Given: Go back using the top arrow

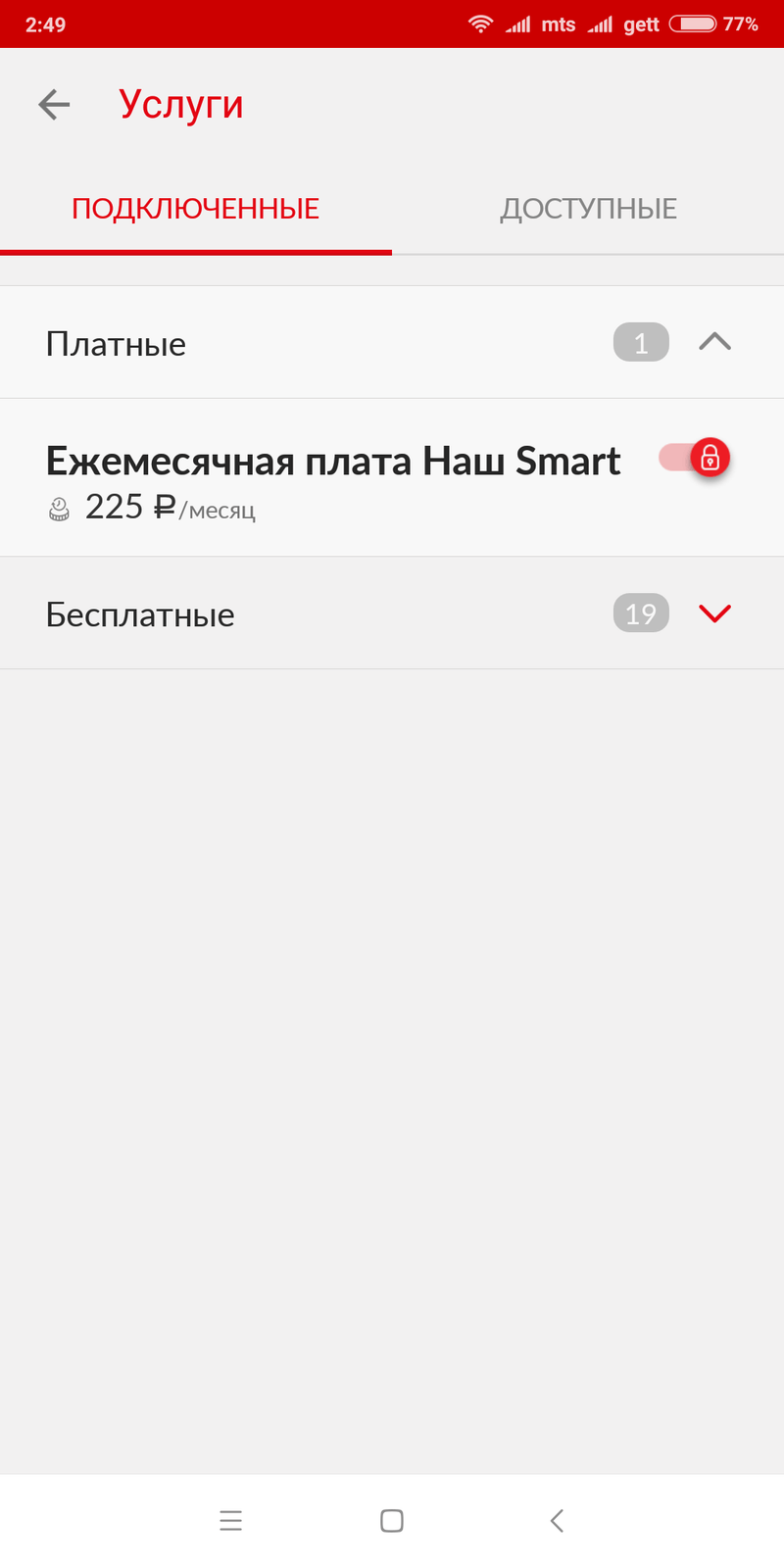Looking at the screenshot, I should point(54,105).
